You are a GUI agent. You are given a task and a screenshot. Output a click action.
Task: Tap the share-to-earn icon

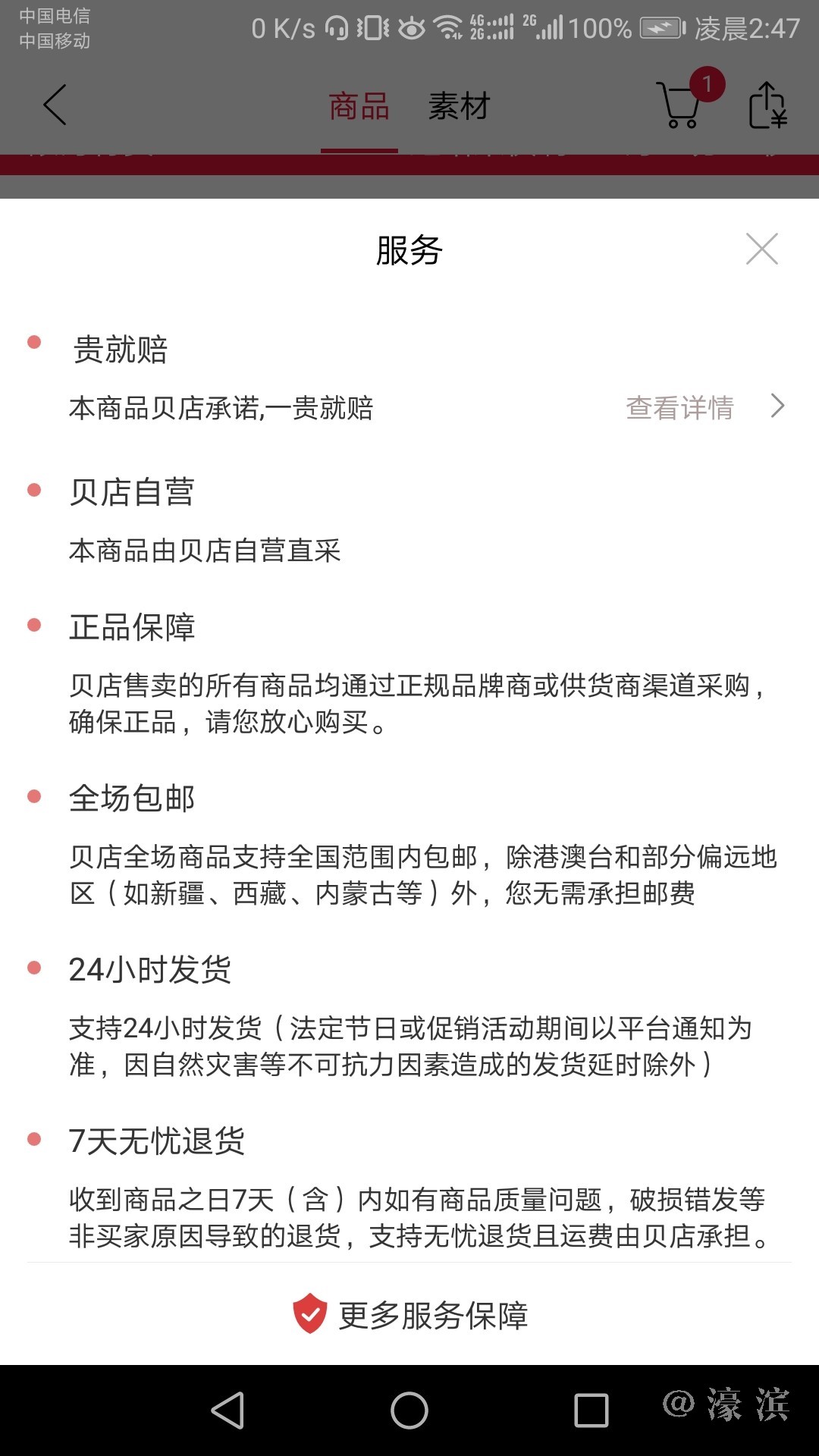pyautogui.click(x=767, y=106)
